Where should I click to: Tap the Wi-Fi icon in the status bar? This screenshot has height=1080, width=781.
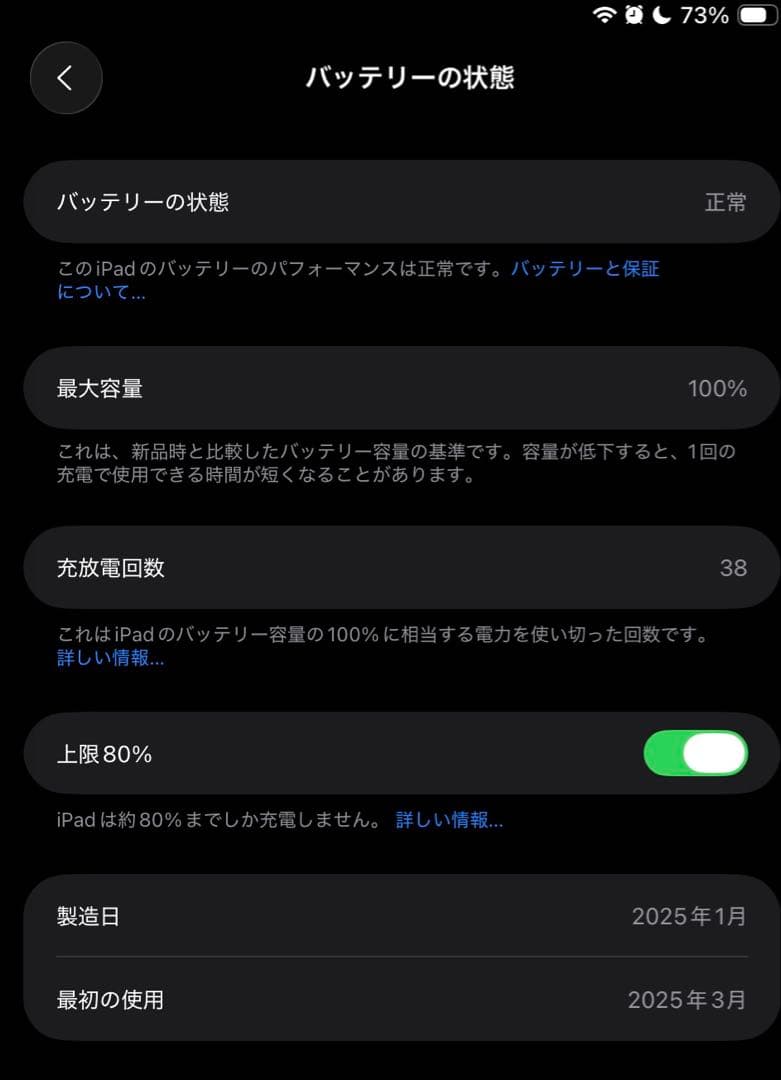click(603, 16)
